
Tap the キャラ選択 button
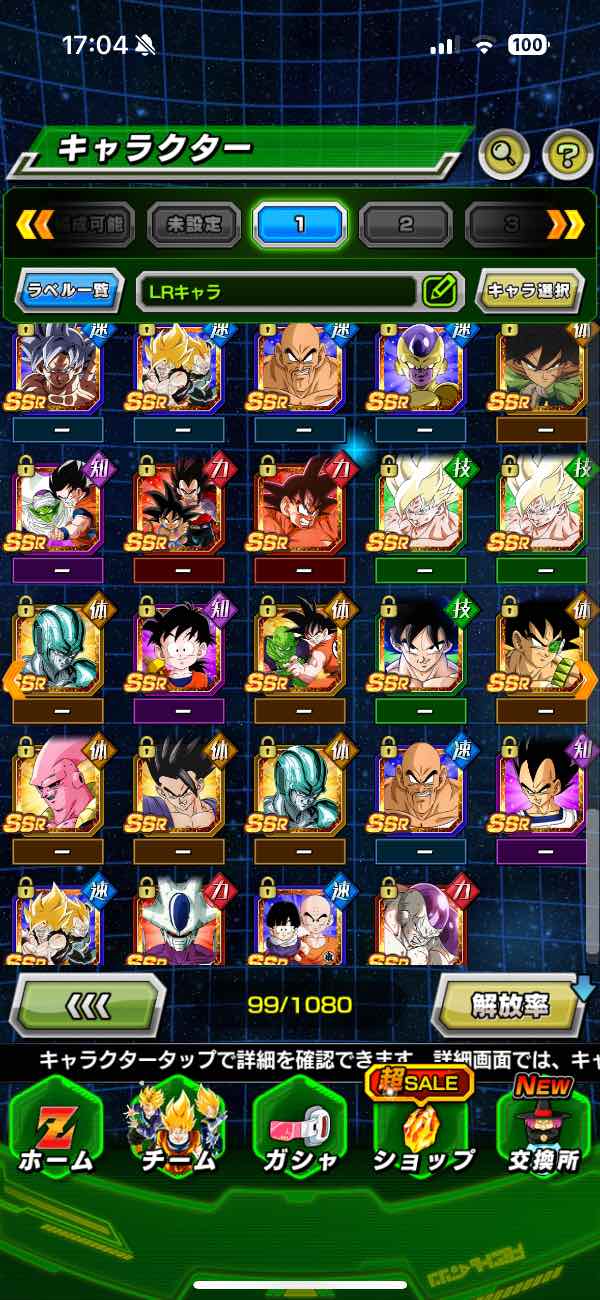[x=529, y=292]
